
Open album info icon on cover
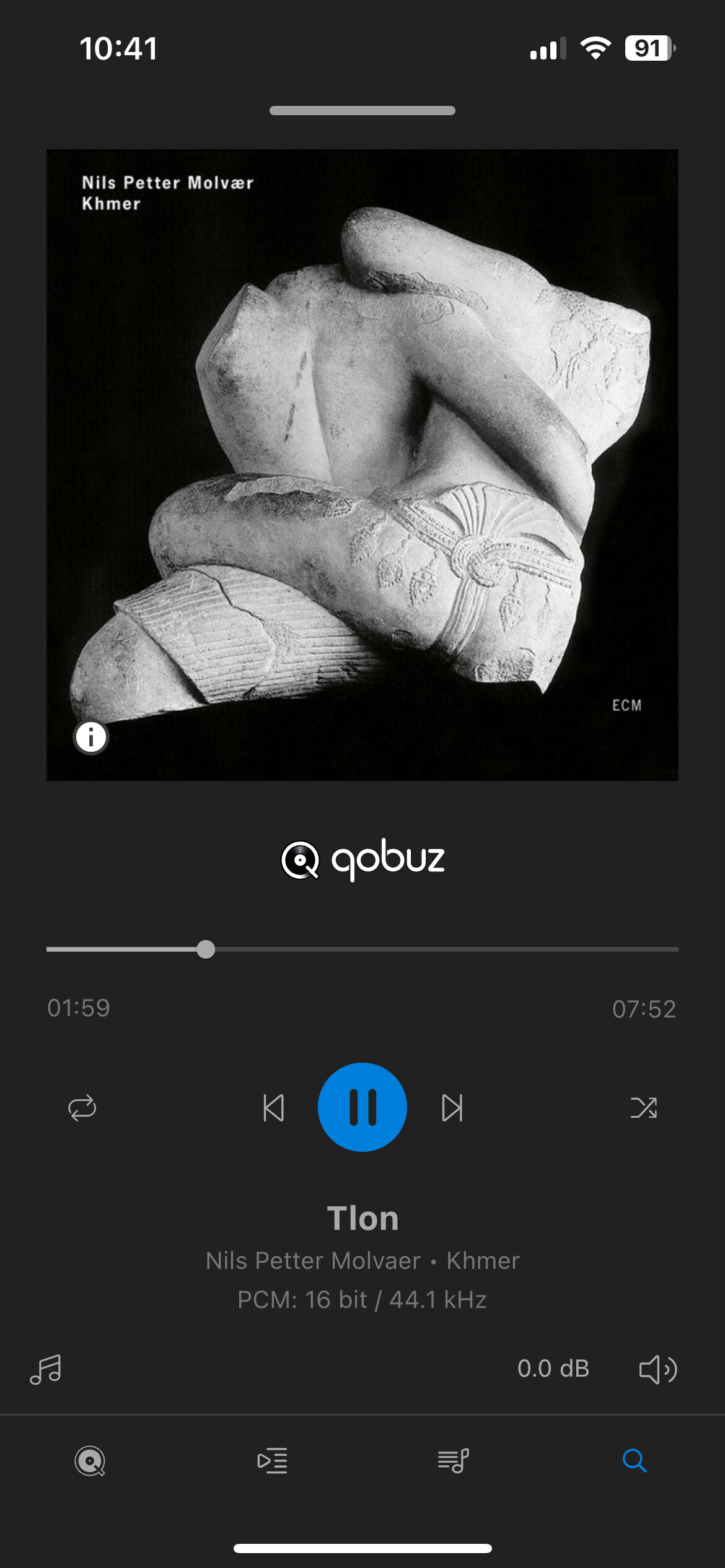91,738
